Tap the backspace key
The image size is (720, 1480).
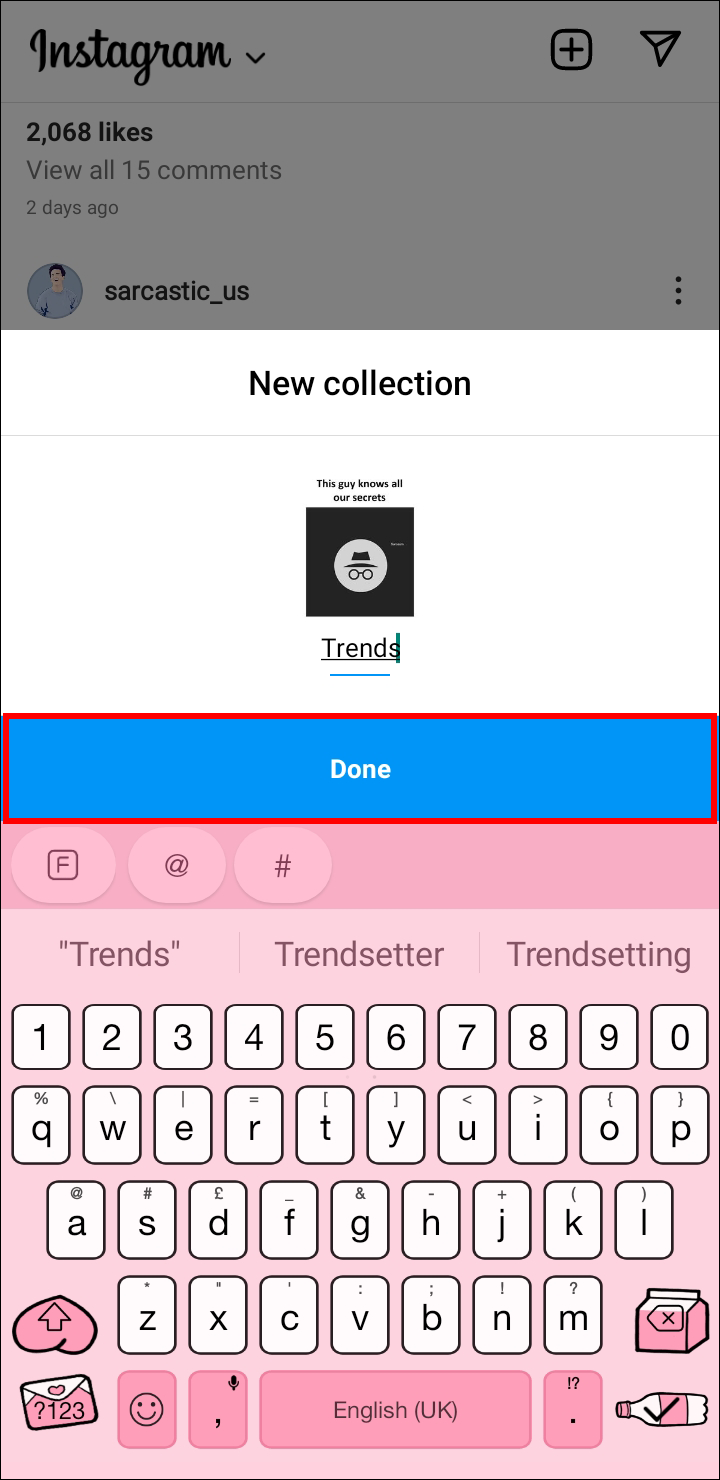point(671,1320)
